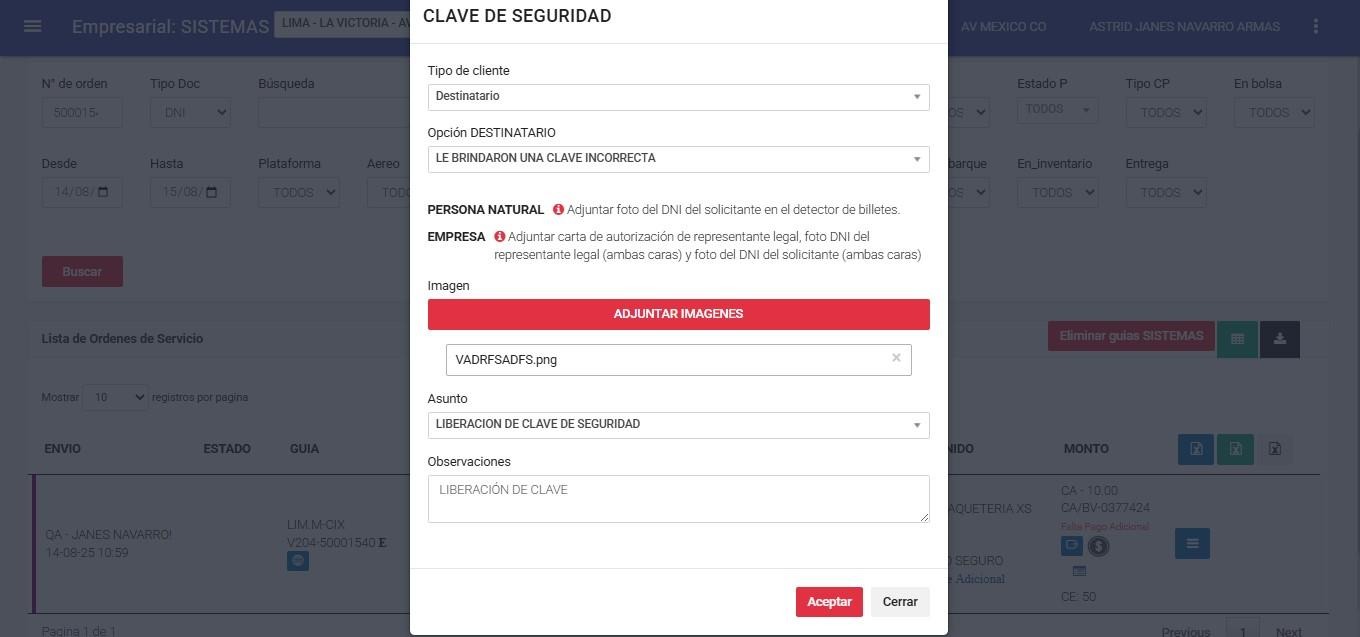Close the dialog with Cerrar
Viewport: 1360px width, 637px height.
click(899, 602)
